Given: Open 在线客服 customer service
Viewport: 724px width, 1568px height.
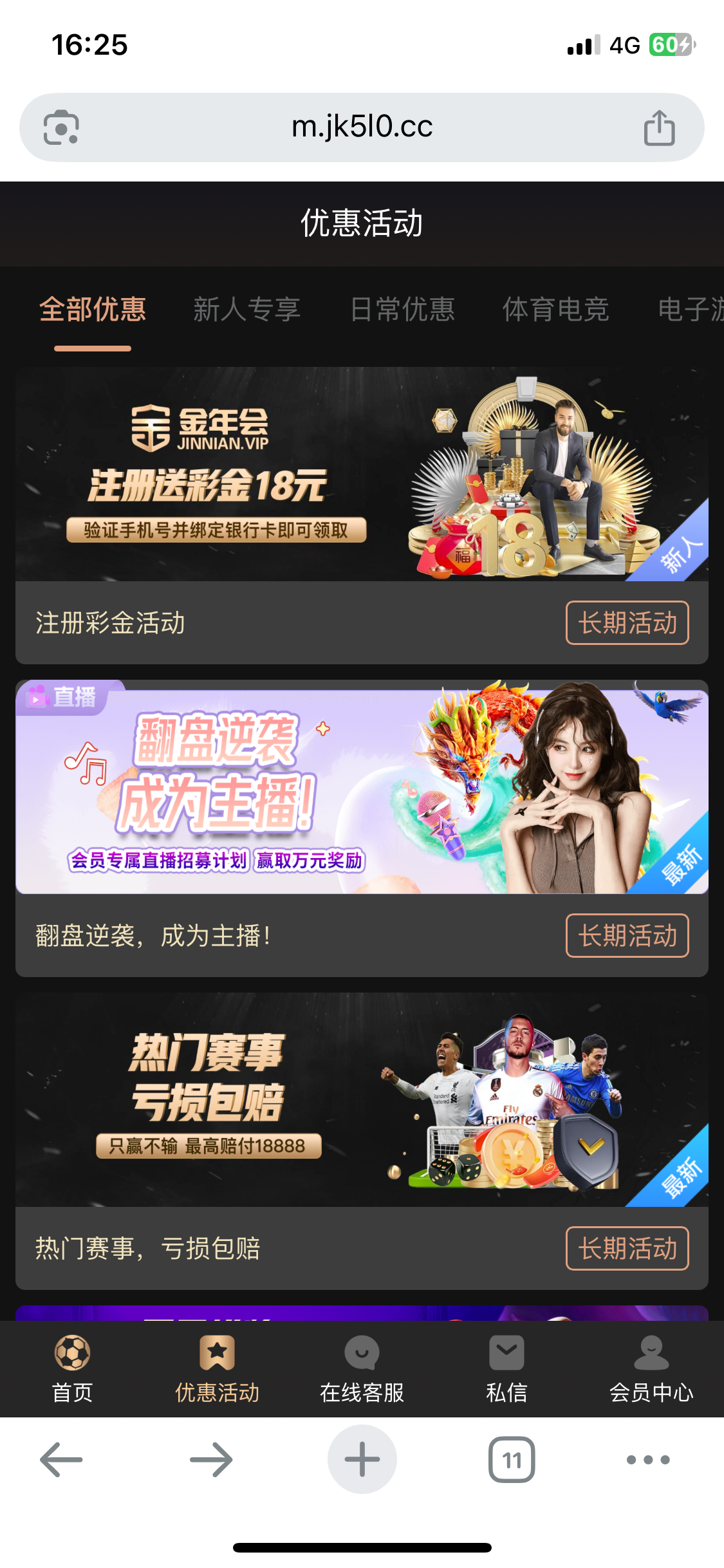Looking at the screenshot, I should (x=362, y=1368).
